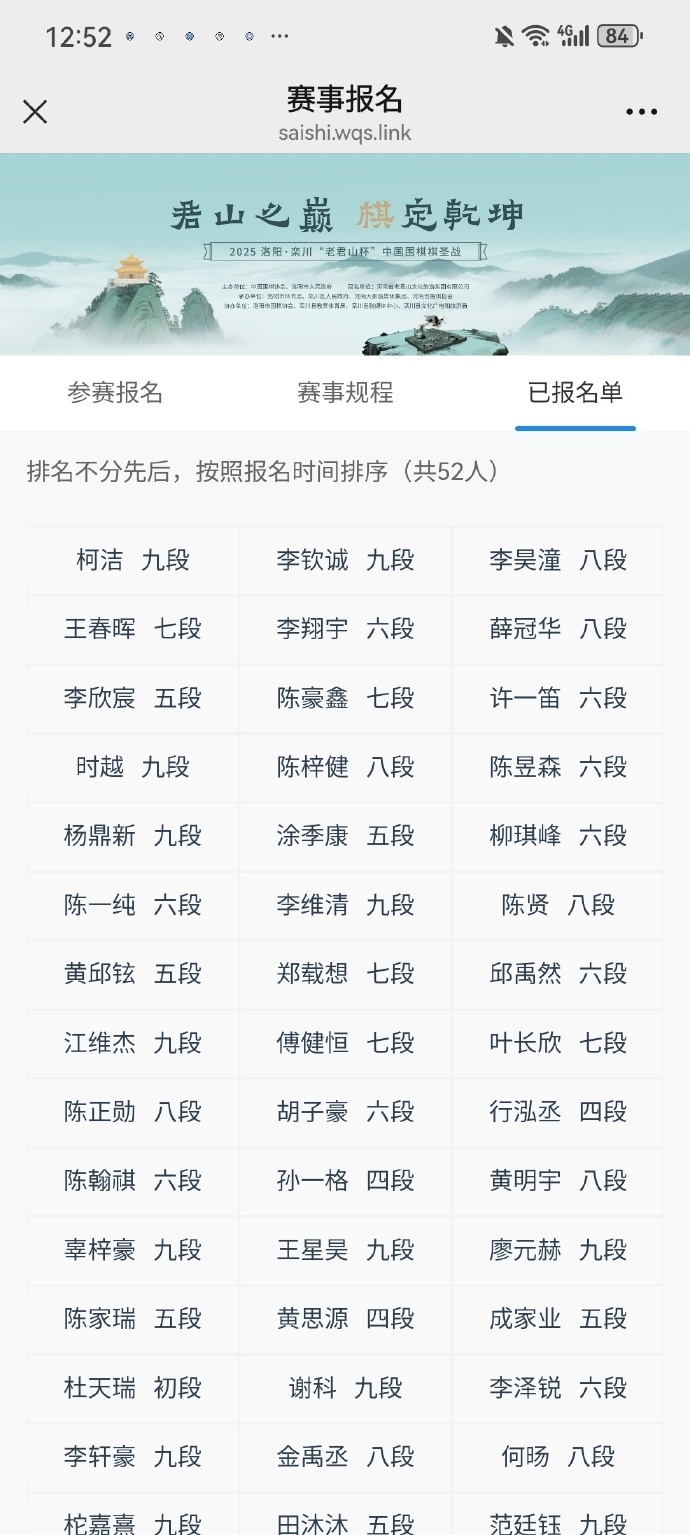This screenshot has height=1535, width=690.
Task: Switch to the 赛事规程 tab
Action: point(345,392)
